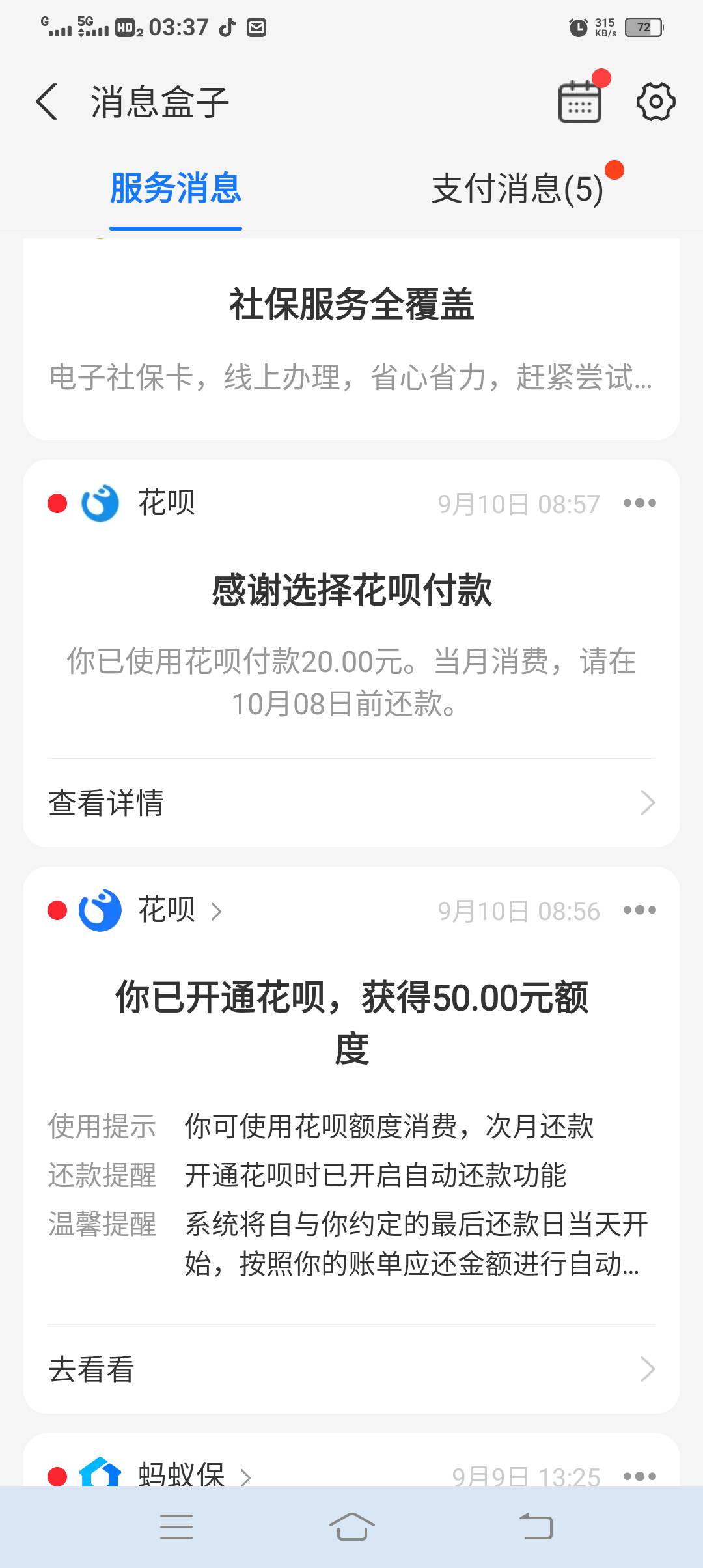703x1568 pixels.
Task: Tap 去看看 under 开通花呗 message
Action: point(351,1369)
